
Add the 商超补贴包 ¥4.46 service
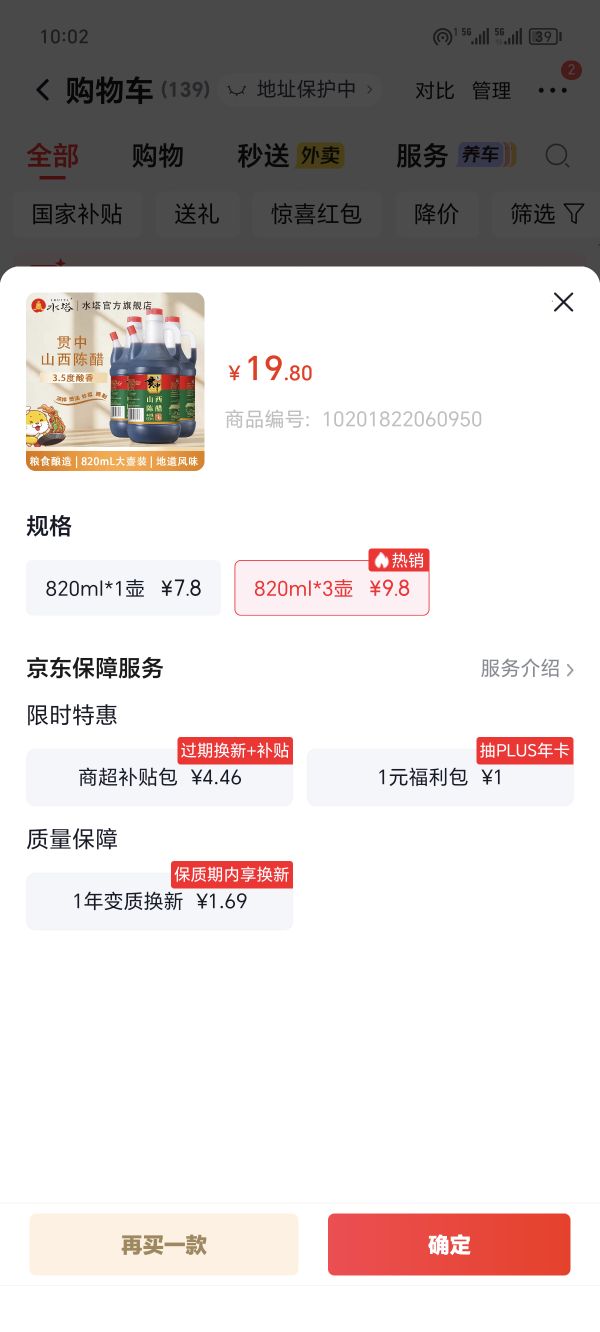click(x=160, y=777)
